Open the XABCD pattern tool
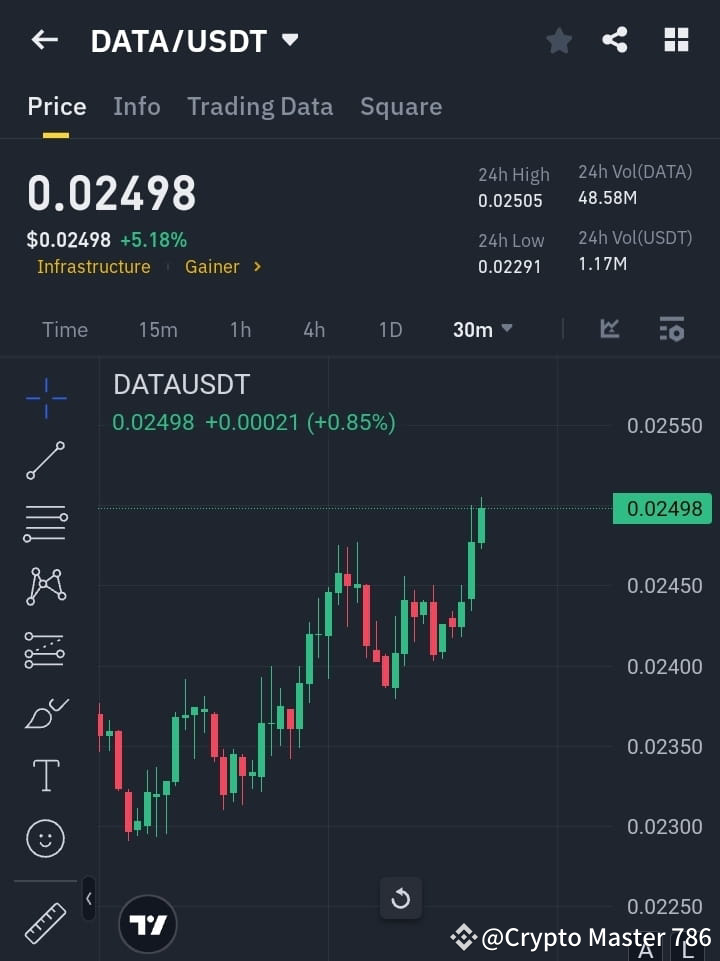Screen dimensions: 720x961 click(x=45, y=587)
